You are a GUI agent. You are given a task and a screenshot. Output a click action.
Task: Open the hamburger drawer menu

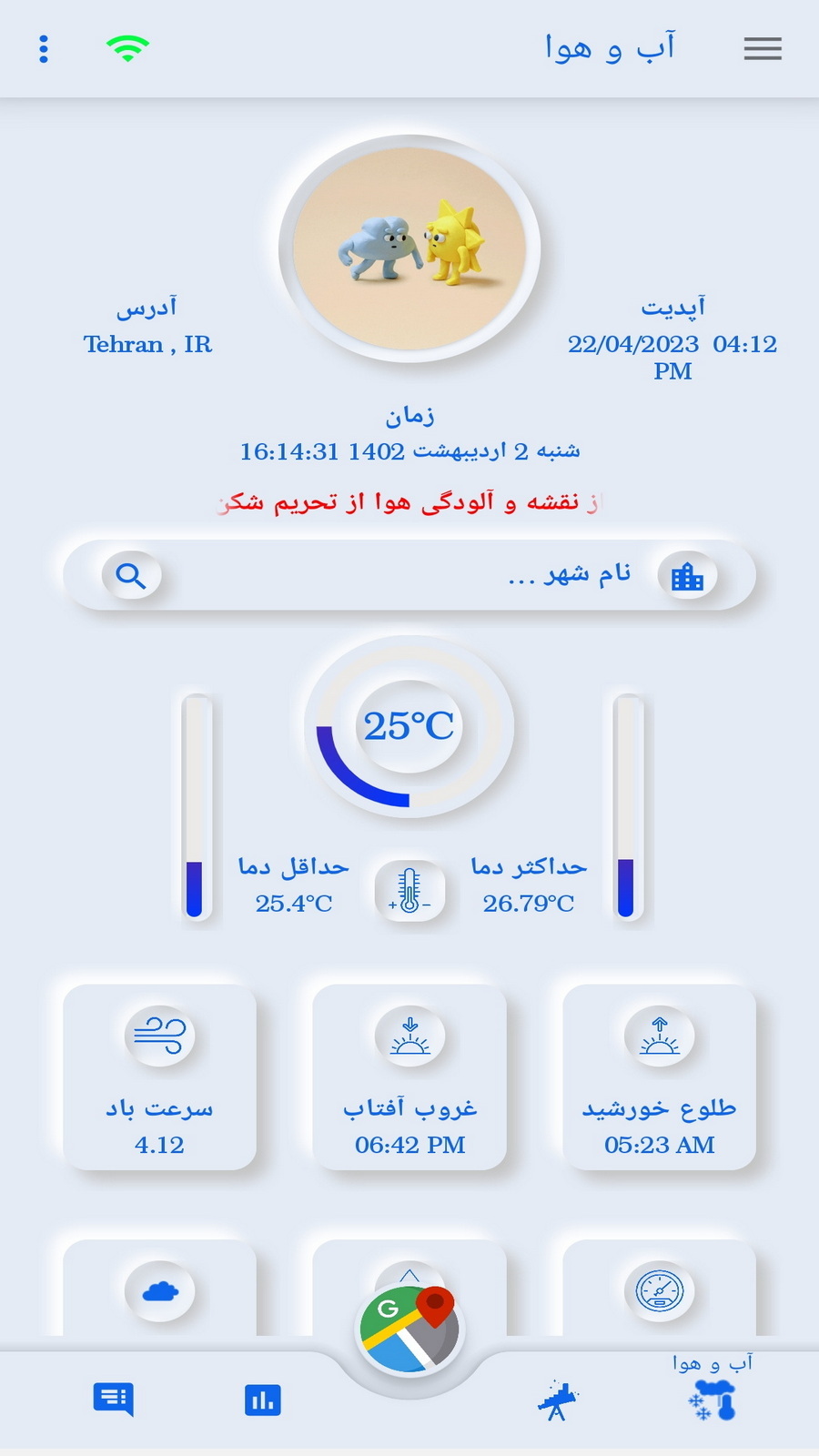click(x=763, y=49)
